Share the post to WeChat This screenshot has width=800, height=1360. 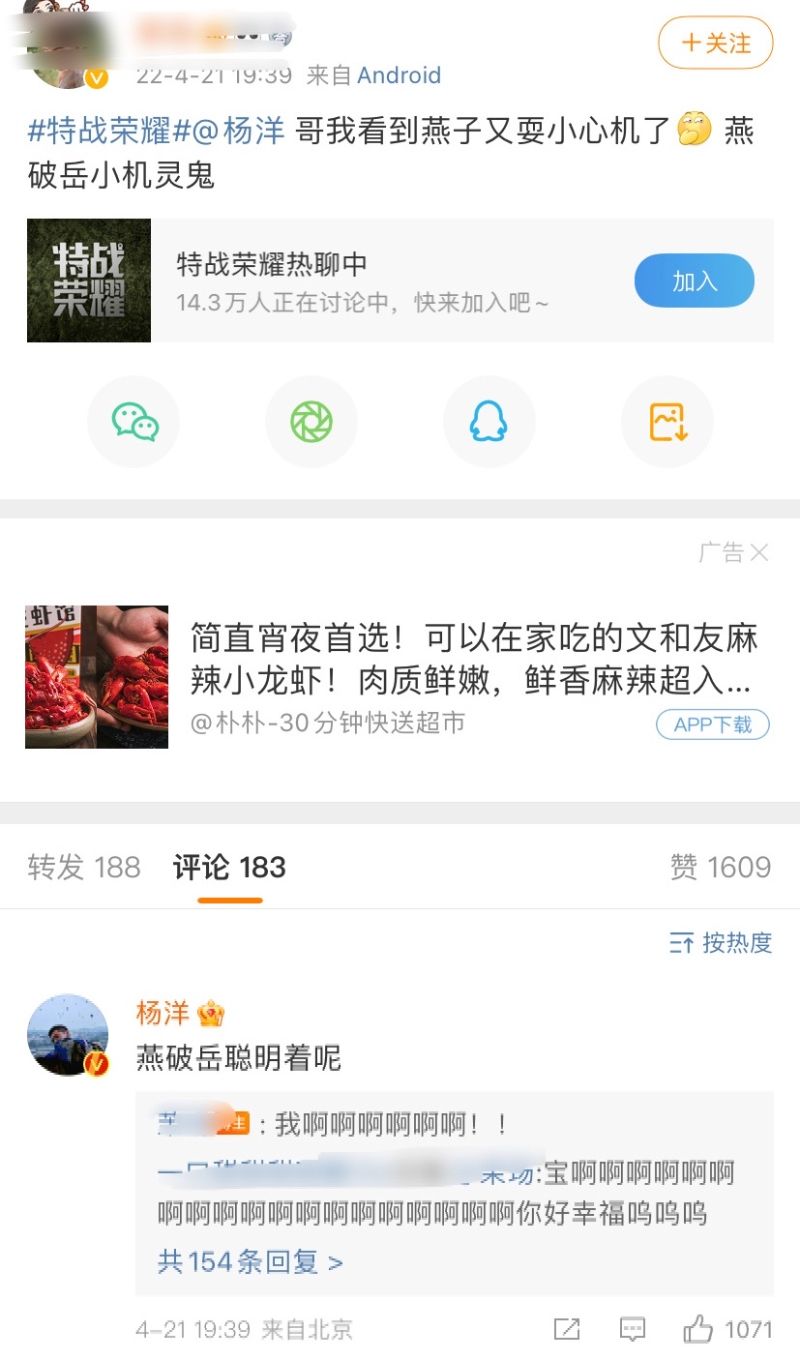[x=134, y=421]
